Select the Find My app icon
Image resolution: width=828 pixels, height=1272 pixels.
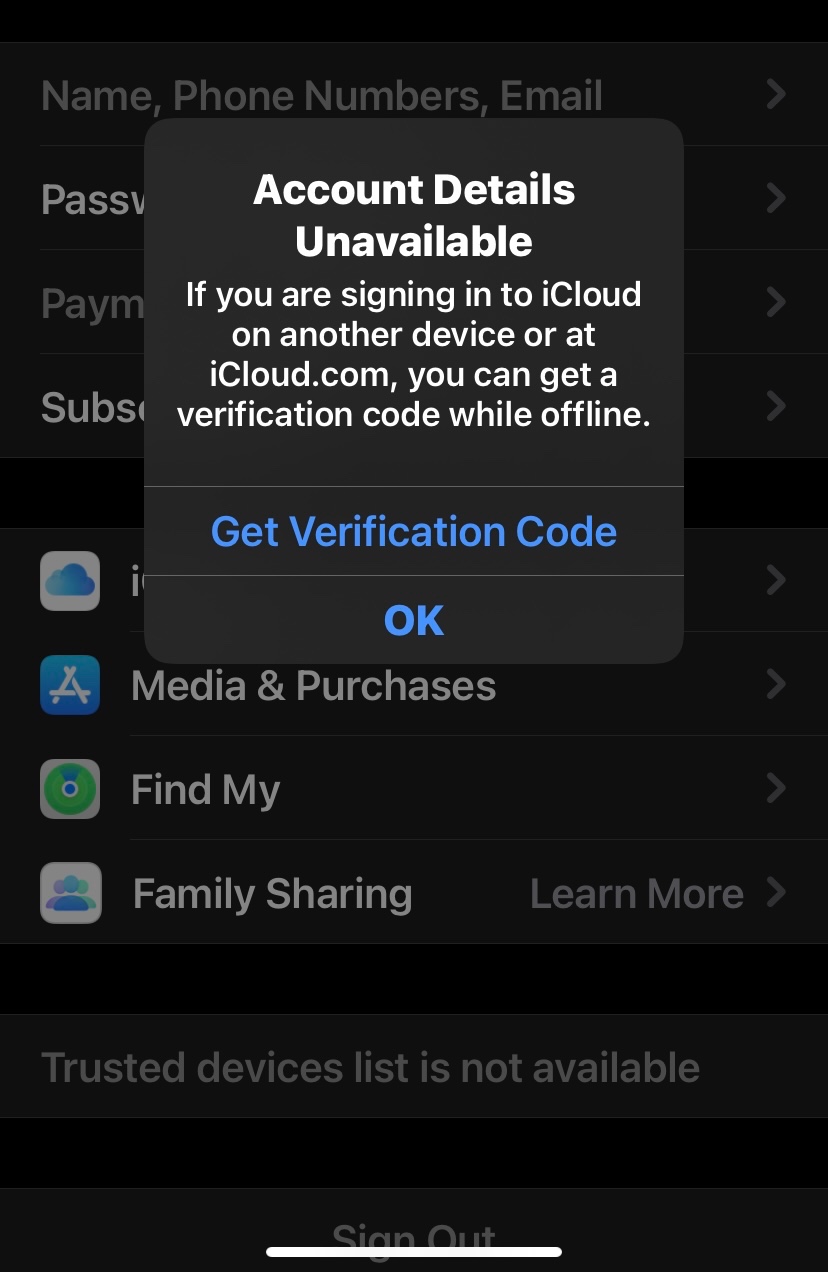click(x=70, y=789)
